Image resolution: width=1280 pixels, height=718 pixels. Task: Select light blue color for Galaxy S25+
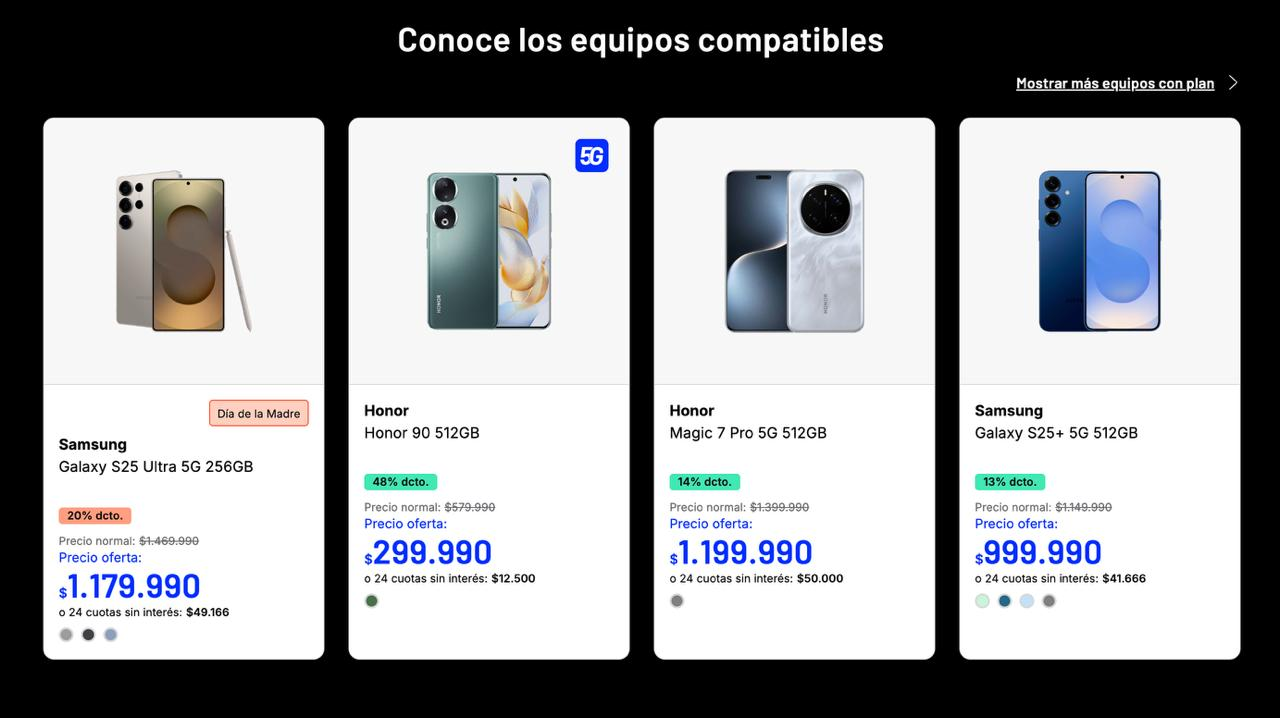click(1027, 601)
